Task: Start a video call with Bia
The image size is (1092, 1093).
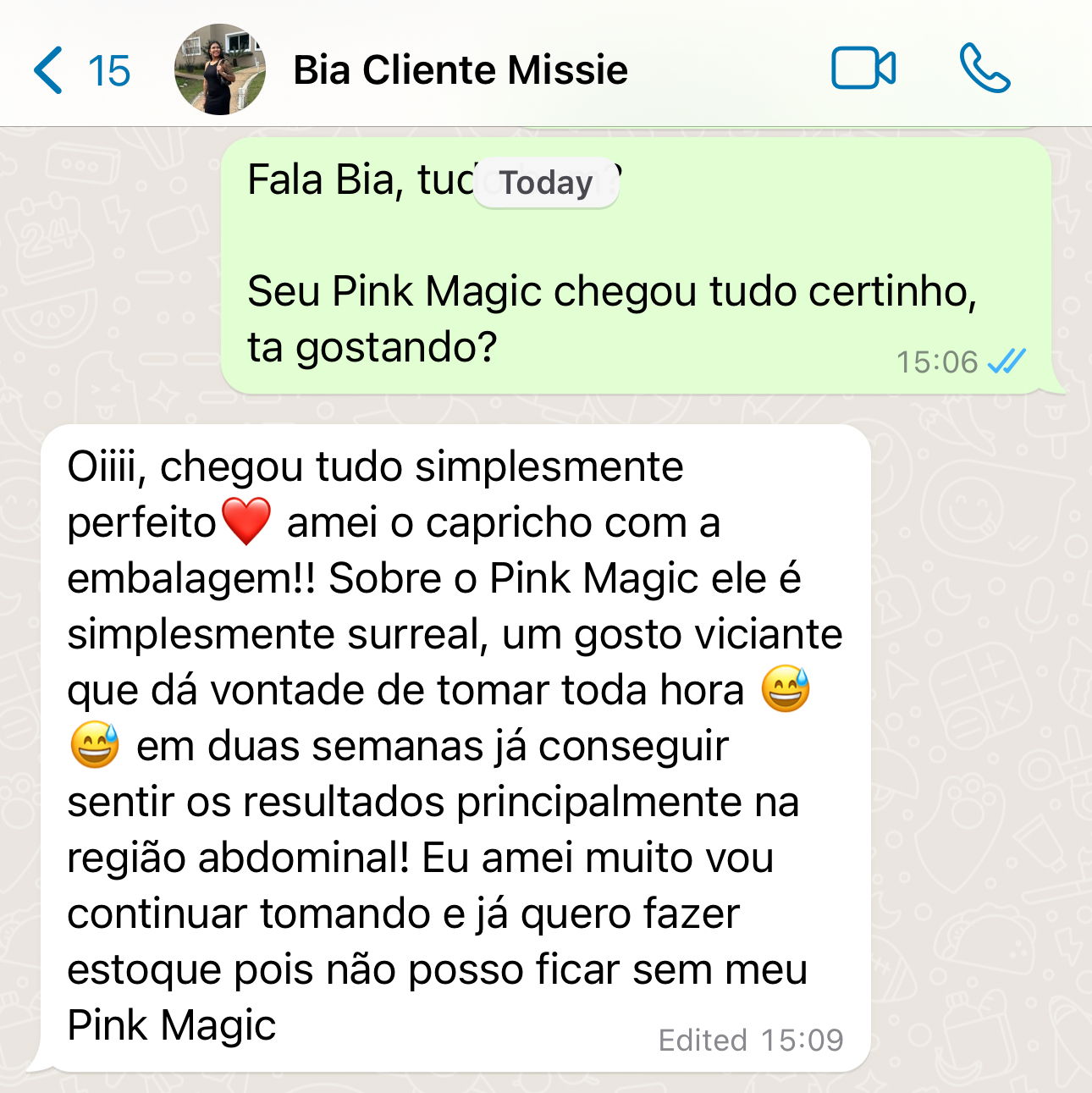Action: (x=863, y=69)
